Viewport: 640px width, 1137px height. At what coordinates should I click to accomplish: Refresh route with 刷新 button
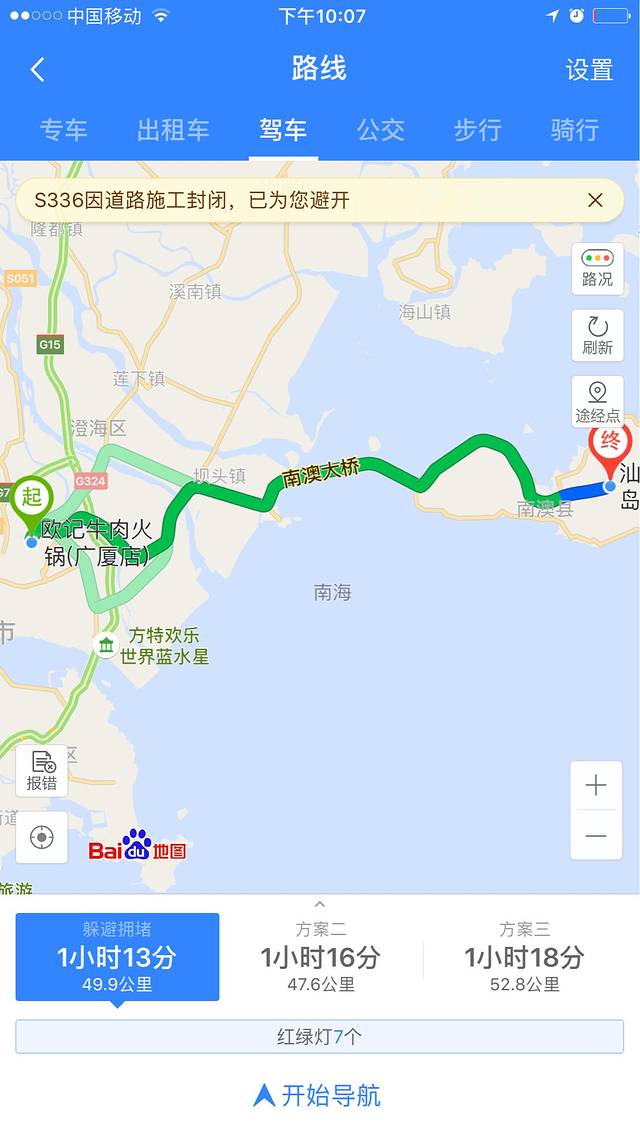click(x=597, y=336)
